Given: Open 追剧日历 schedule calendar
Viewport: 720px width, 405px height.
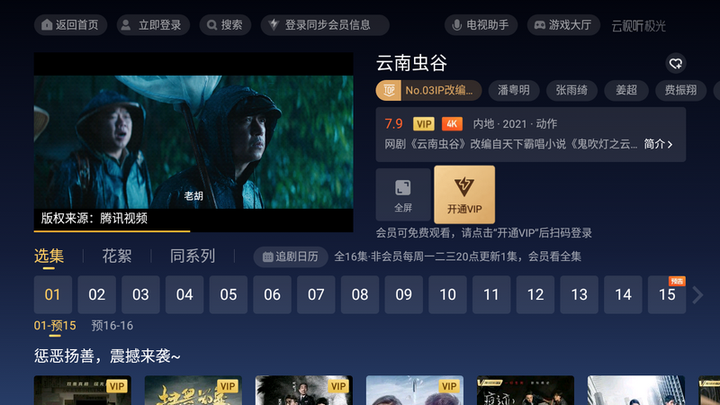Looking at the screenshot, I should [290, 257].
